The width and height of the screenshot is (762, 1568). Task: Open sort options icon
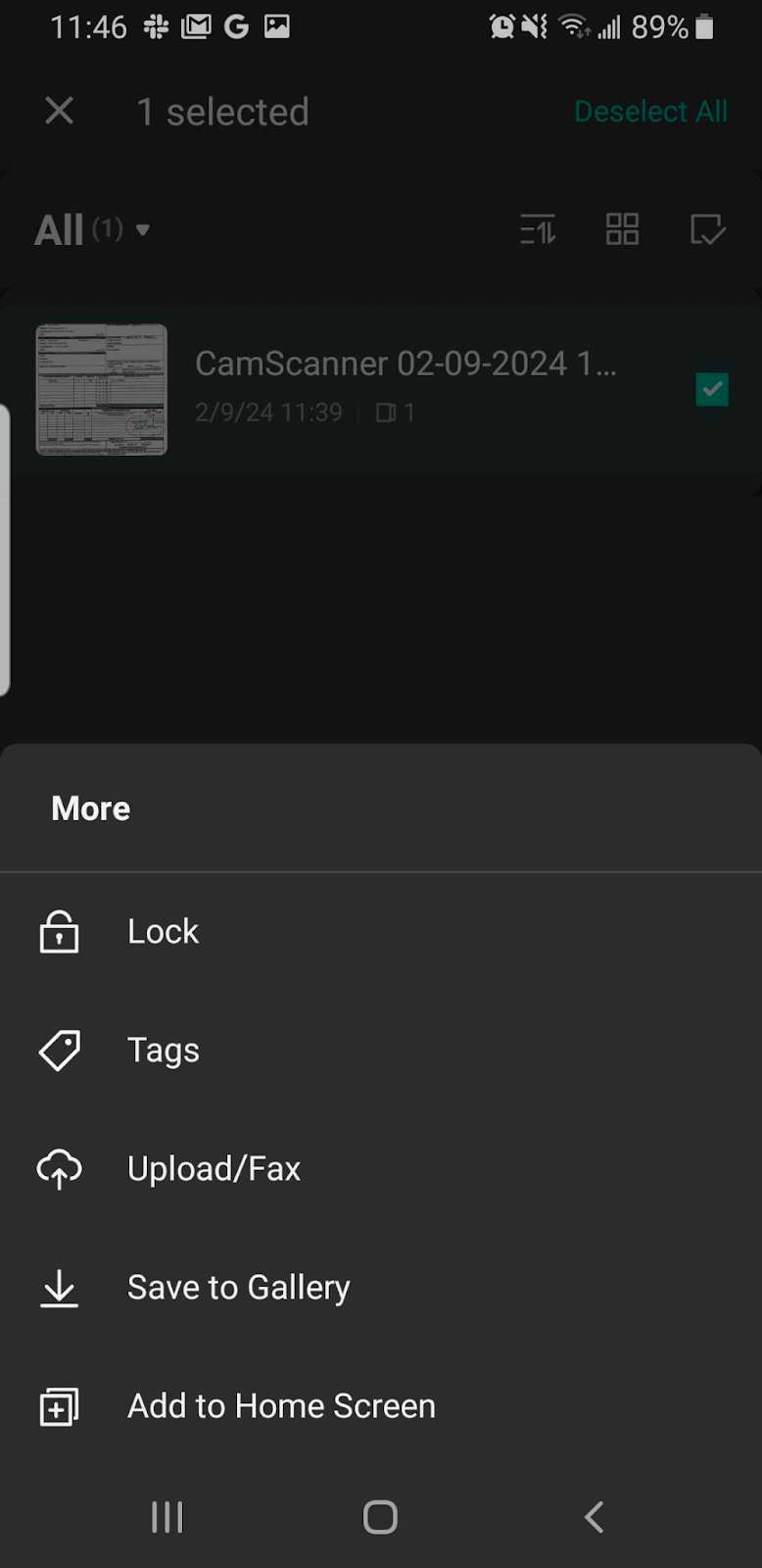click(538, 230)
